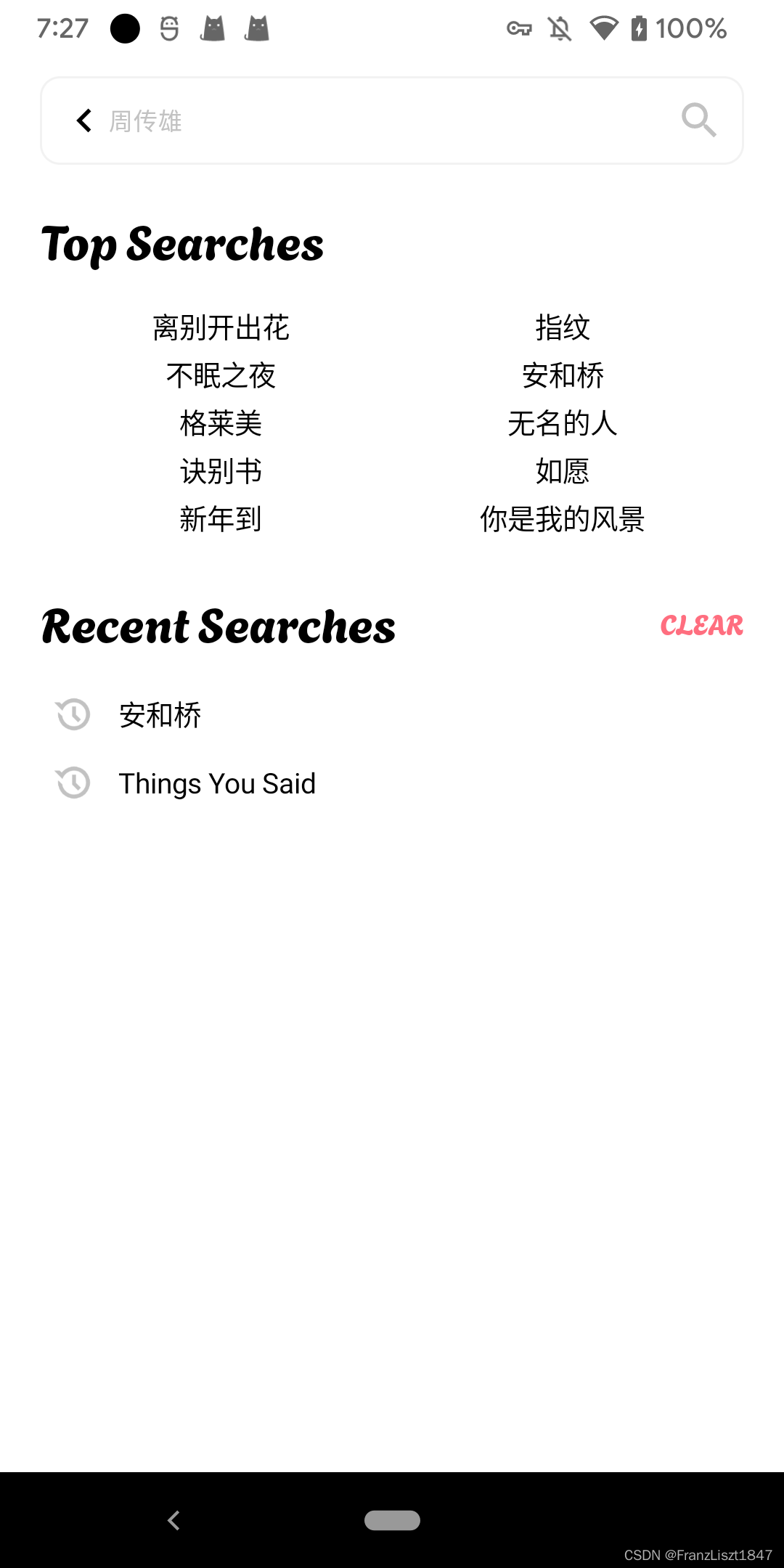Pick 诀别书 in top searches
Screen dimensions: 784x1568
click(x=221, y=471)
